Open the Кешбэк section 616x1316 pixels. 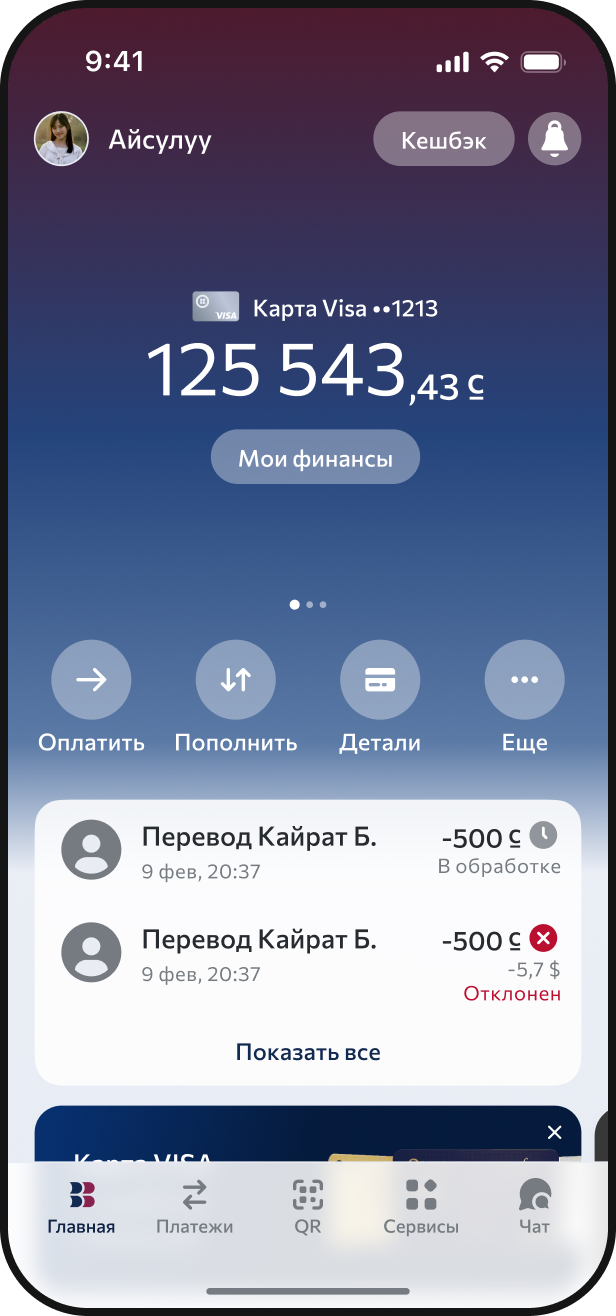443,139
